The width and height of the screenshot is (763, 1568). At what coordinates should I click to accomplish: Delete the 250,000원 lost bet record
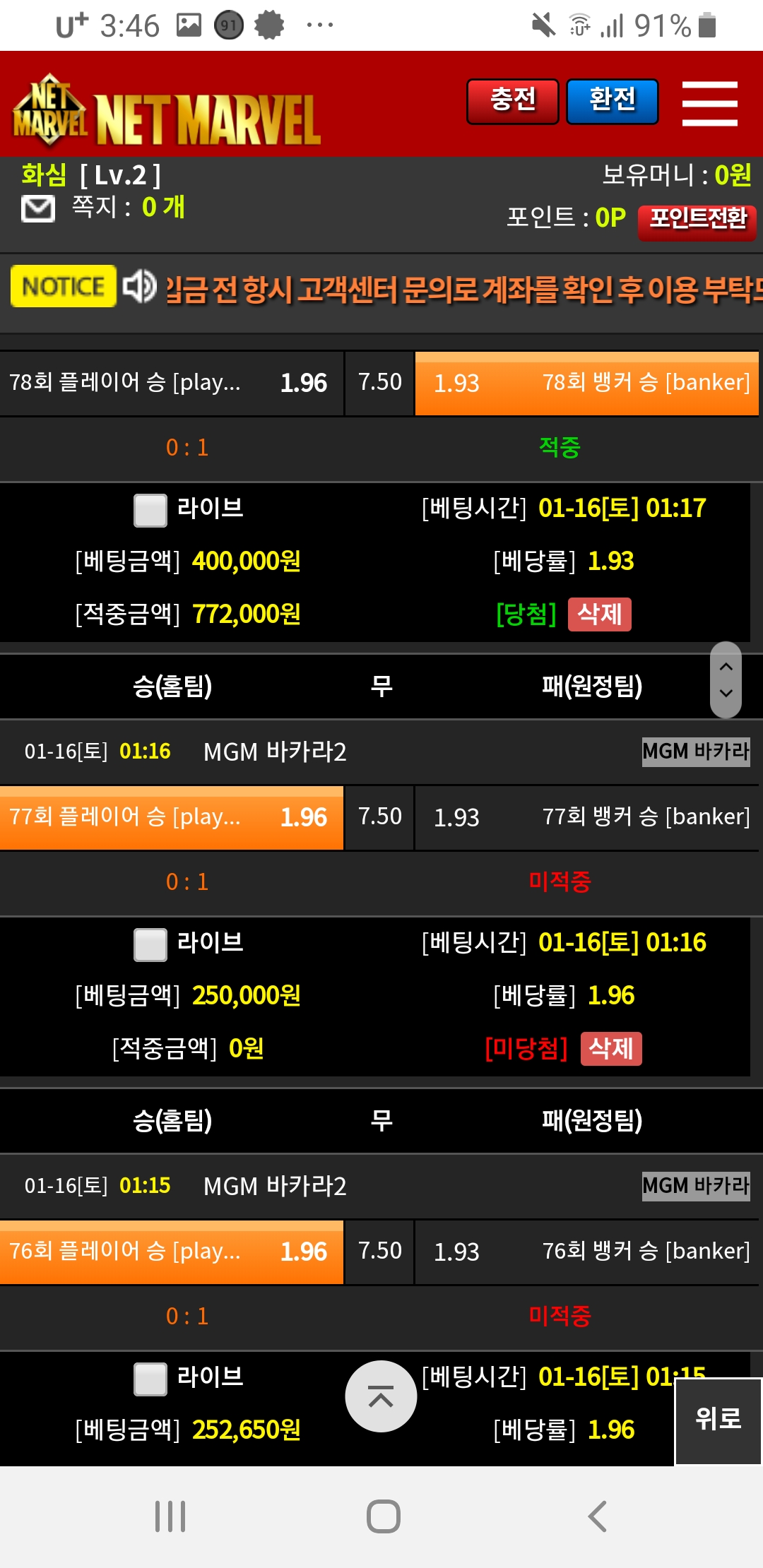point(611,1048)
